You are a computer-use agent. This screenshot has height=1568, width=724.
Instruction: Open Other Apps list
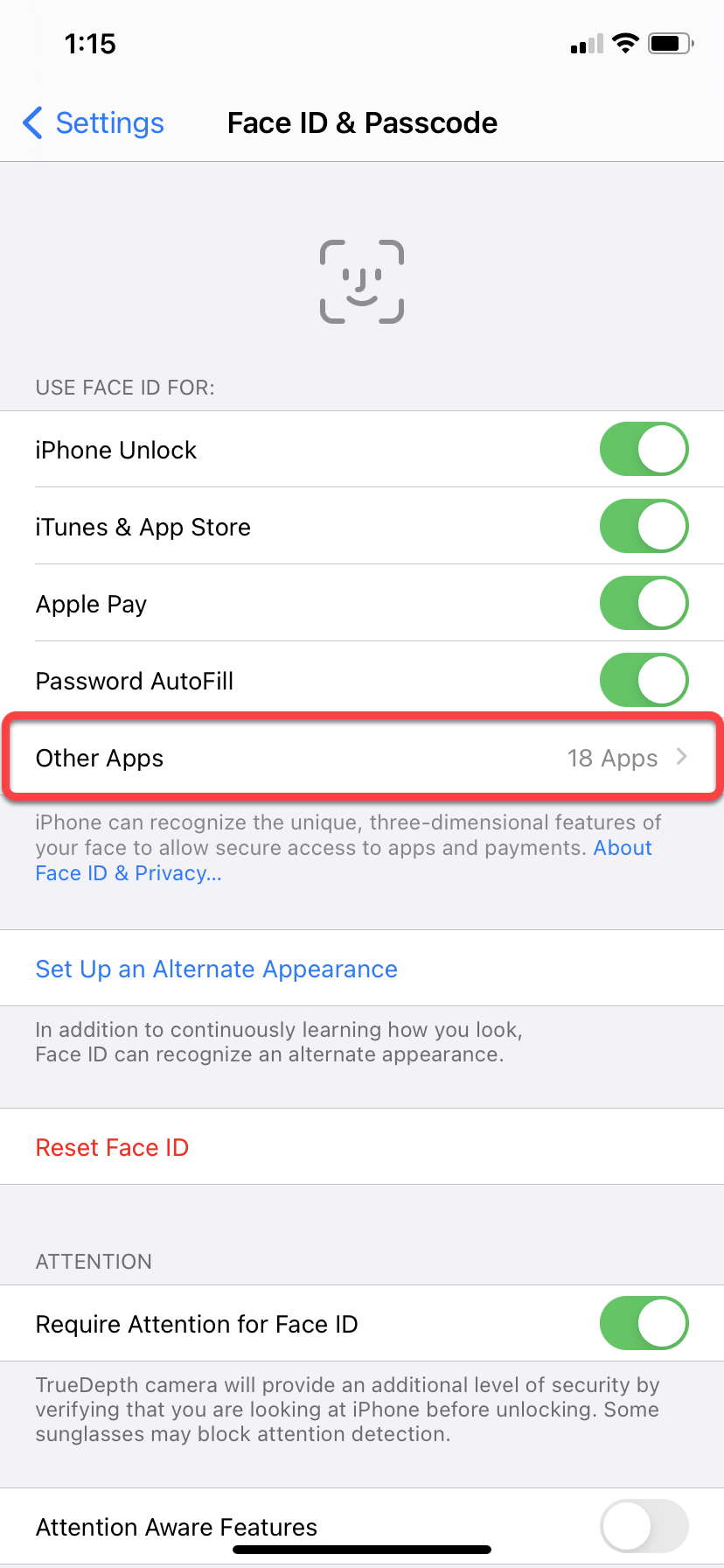point(362,758)
